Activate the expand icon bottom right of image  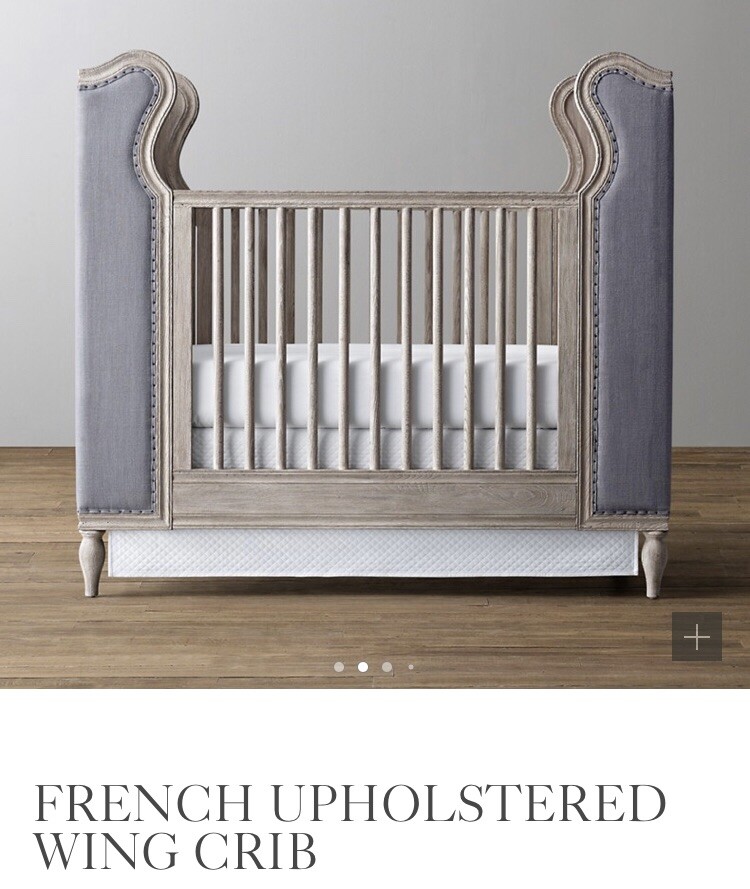pos(696,634)
